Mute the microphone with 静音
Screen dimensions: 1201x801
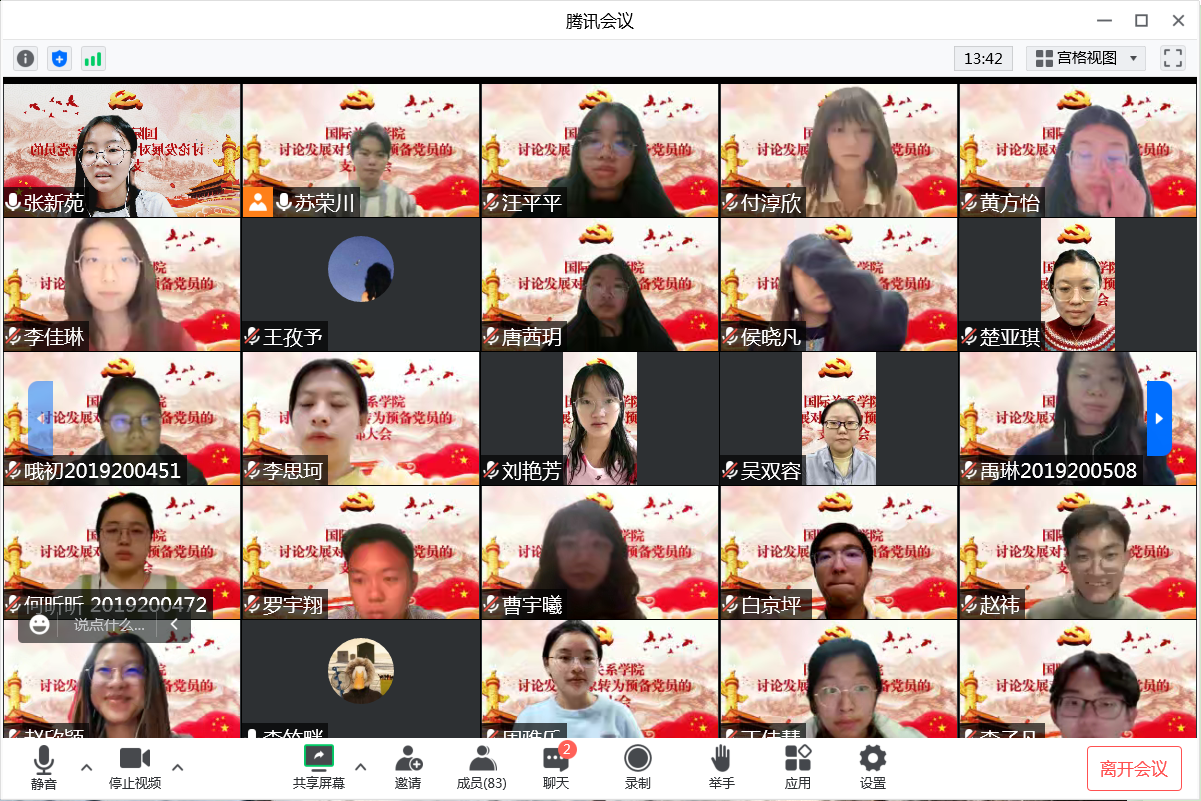pos(43,768)
